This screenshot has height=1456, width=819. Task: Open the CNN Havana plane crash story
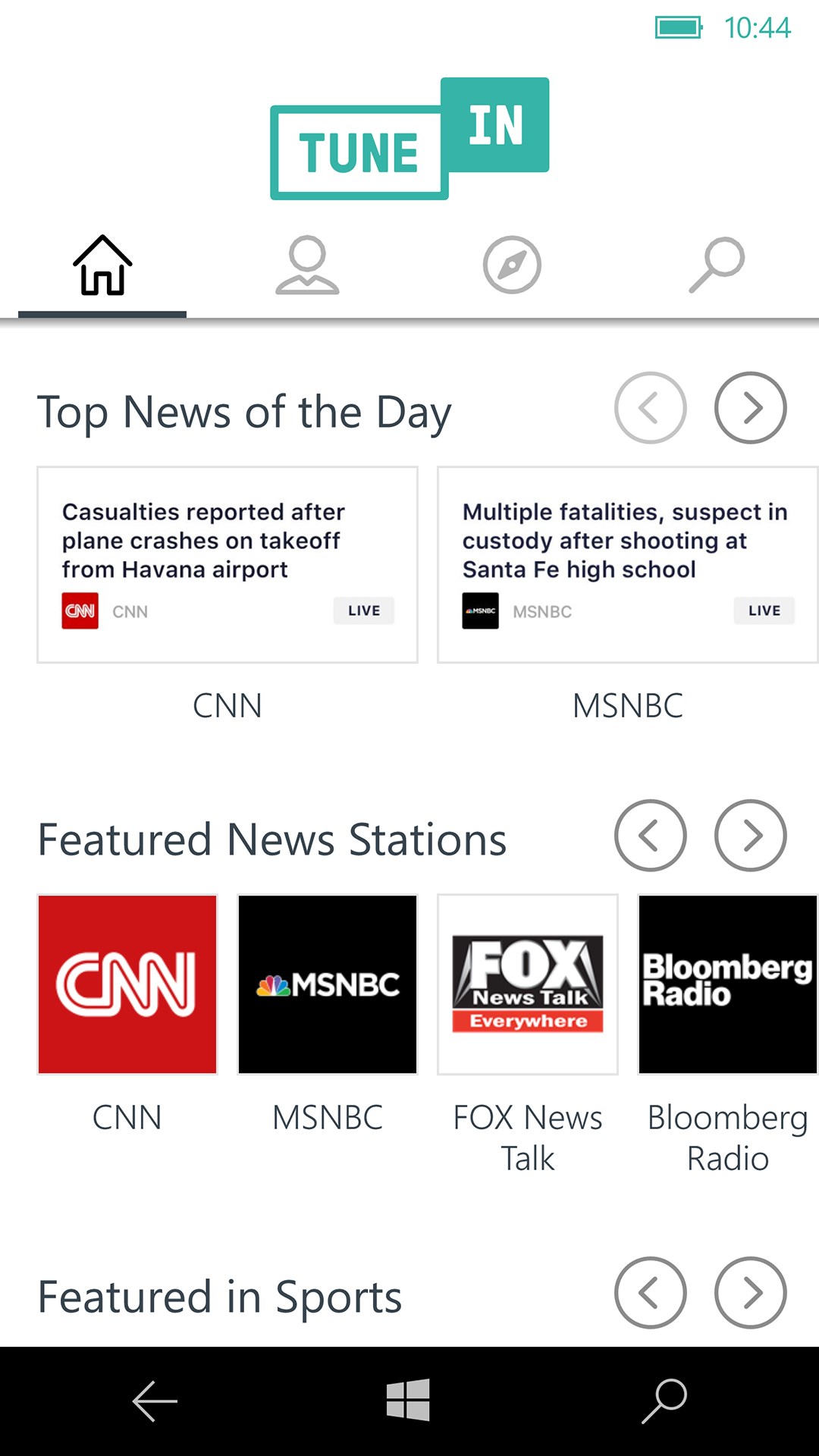tap(227, 565)
